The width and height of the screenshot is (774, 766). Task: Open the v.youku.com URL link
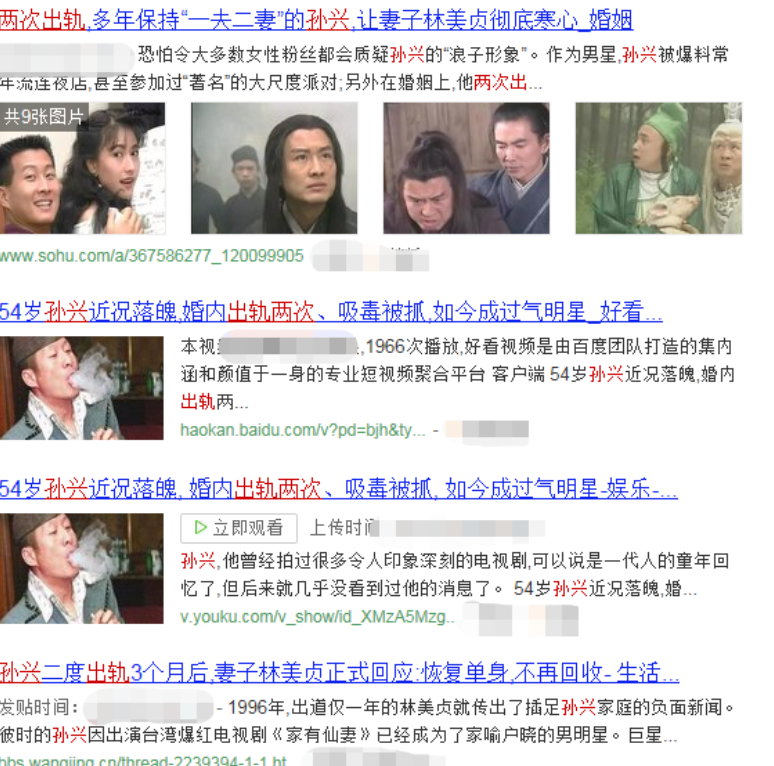point(317,617)
